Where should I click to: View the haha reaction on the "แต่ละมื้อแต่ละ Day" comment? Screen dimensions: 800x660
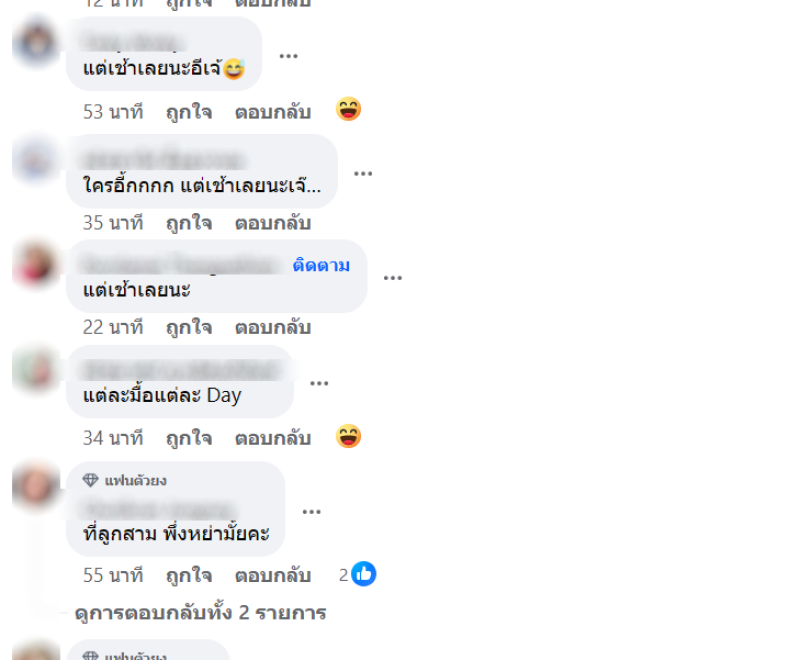[348, 436]
